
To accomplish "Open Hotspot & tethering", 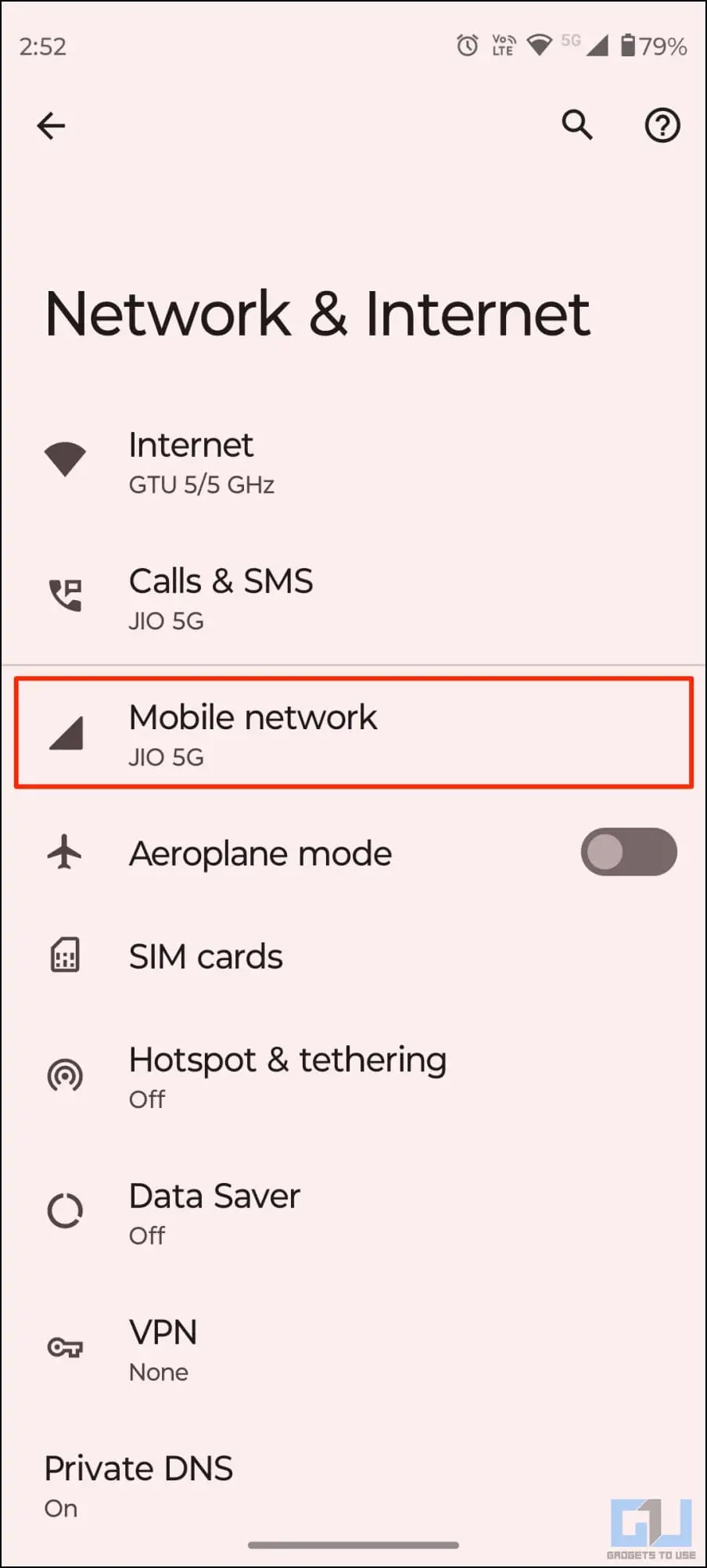I will point(353,1077).
